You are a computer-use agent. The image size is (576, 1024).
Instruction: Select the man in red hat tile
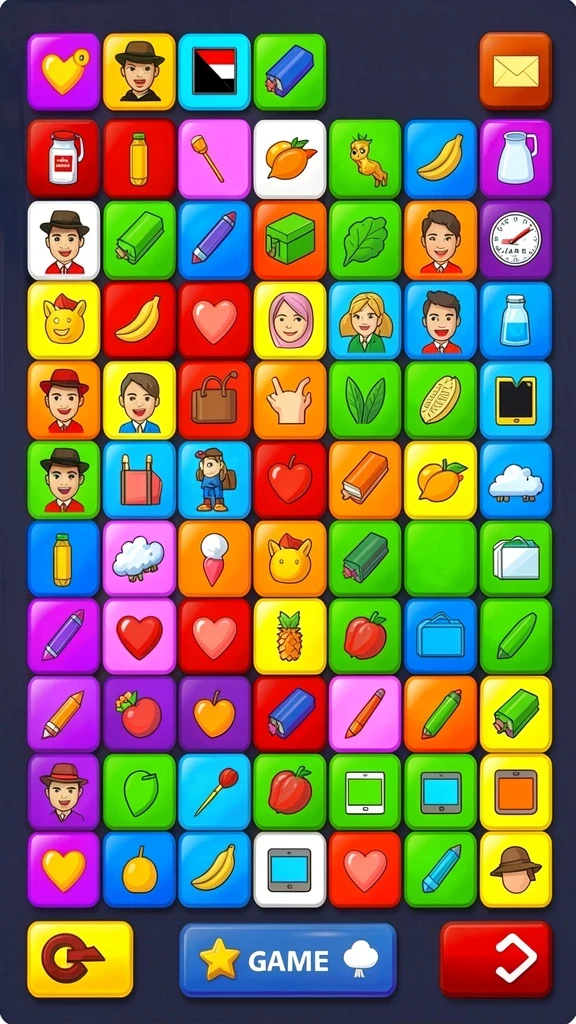tap(63, 400)
